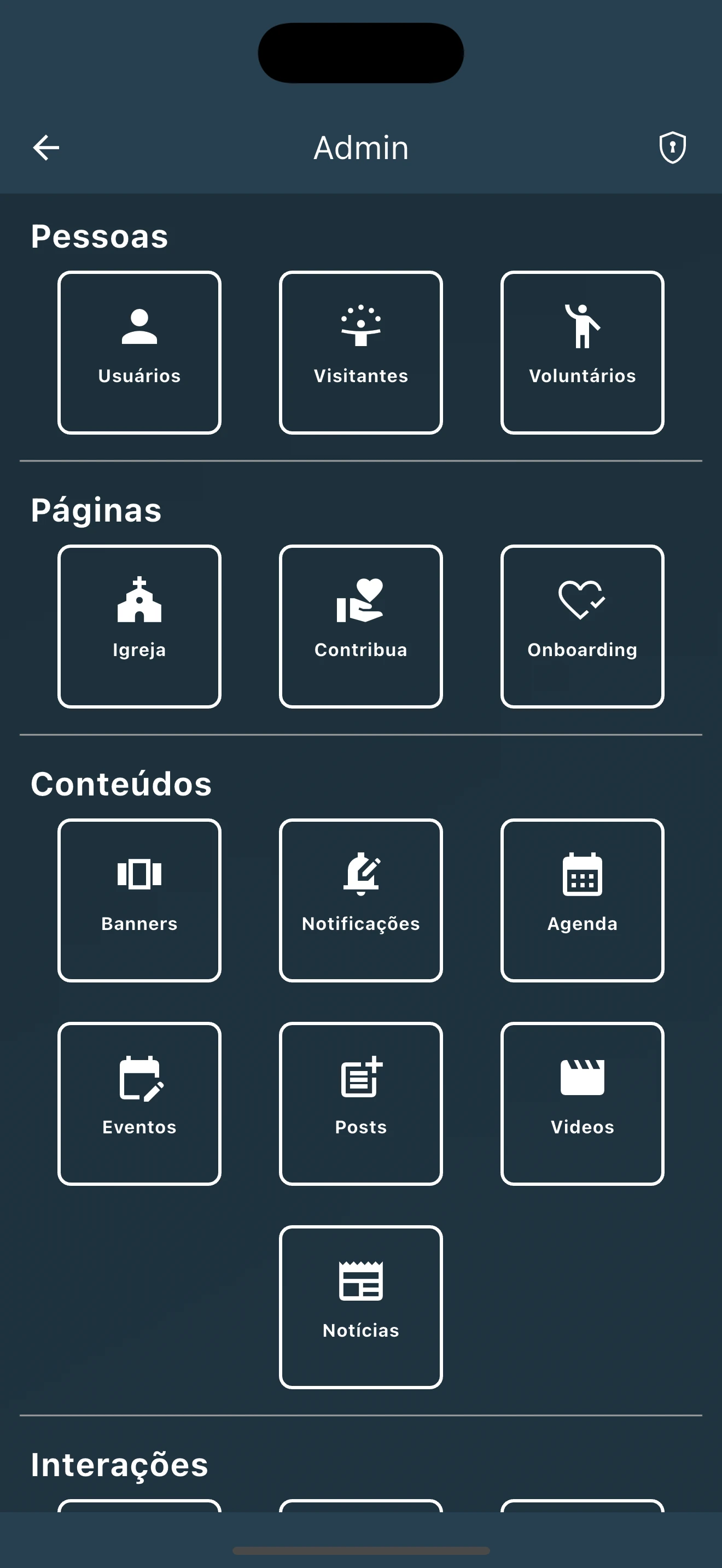Screen dimensions: 722x1568
Task: Select the Notícias newspaper icon
Action: pos(360,1282)
